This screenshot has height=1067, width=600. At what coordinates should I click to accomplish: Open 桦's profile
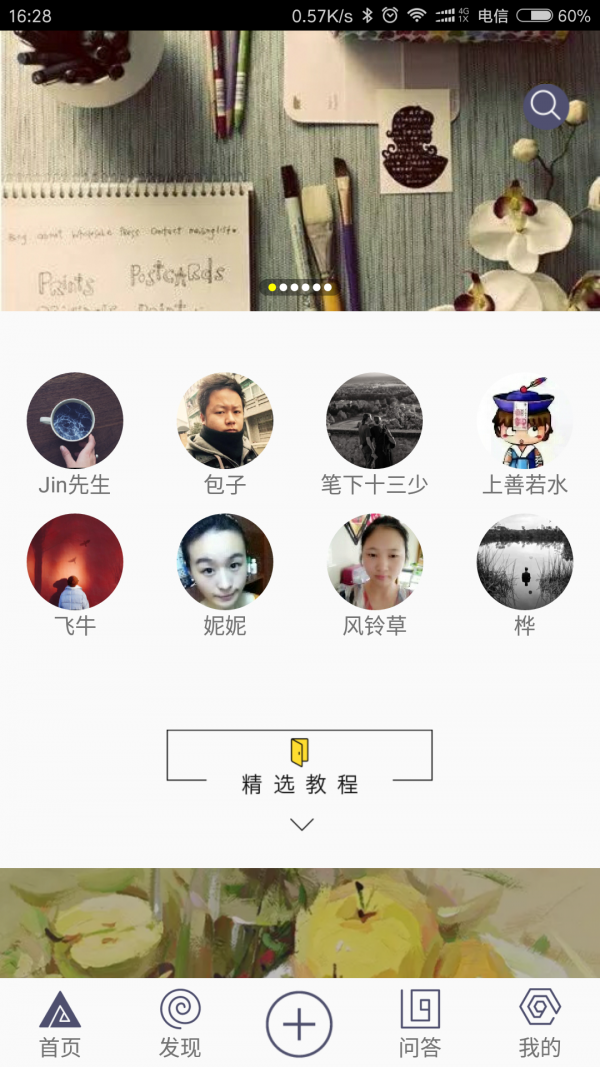pyautogui.click(x=525, y=562)
